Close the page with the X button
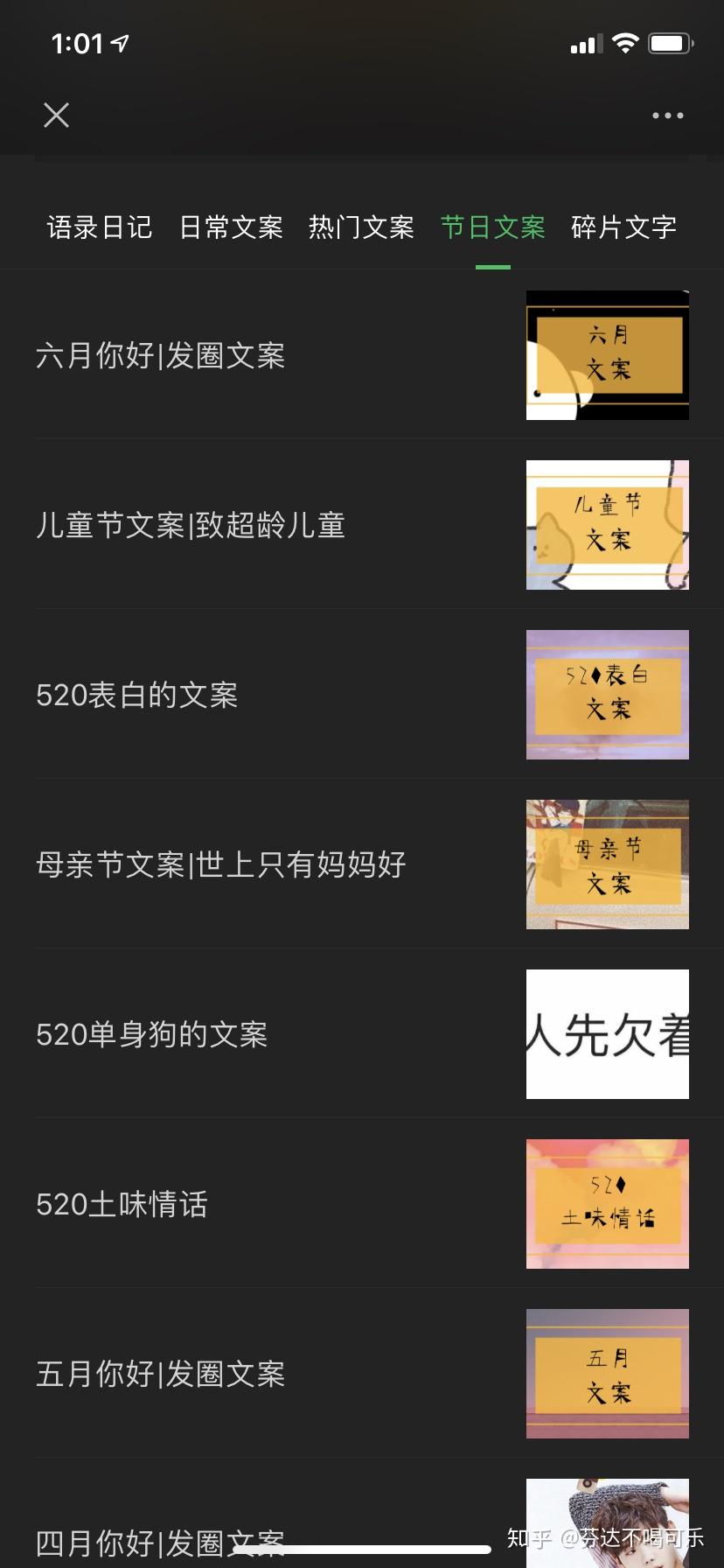 (57, 115)
